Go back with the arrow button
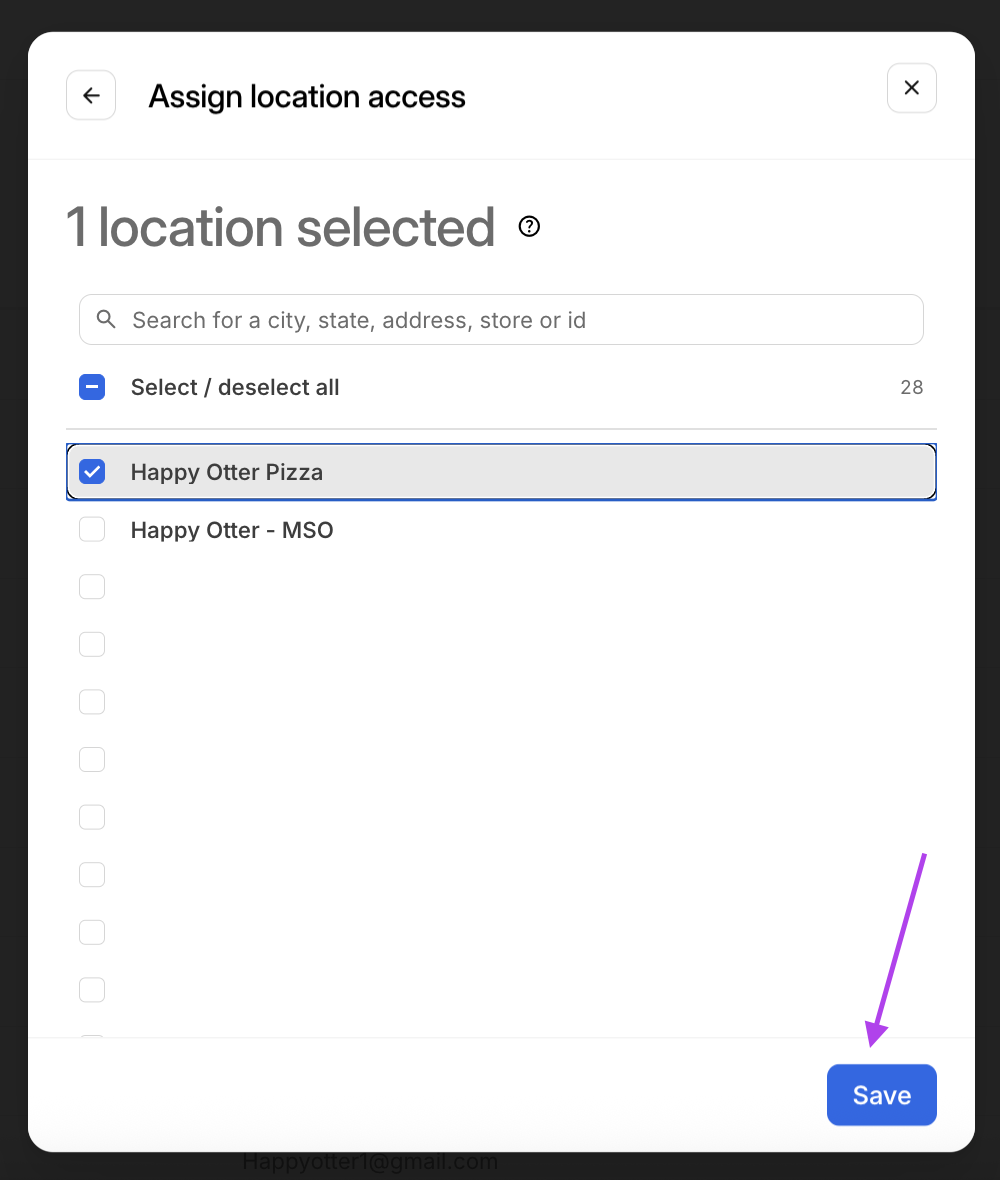This screenshot has height=1180, width=1000. click(91, 96)
